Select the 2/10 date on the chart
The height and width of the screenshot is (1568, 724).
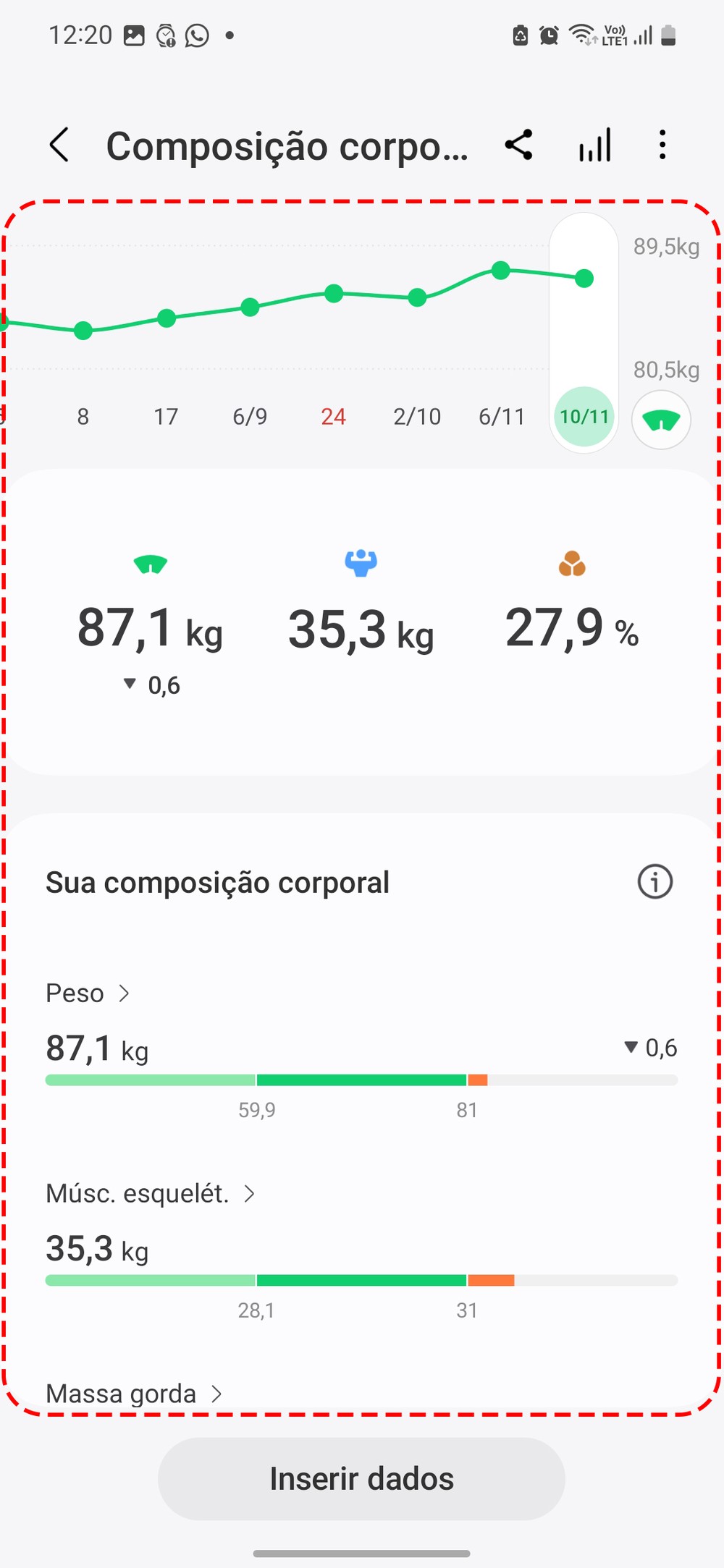pos(417,416)
